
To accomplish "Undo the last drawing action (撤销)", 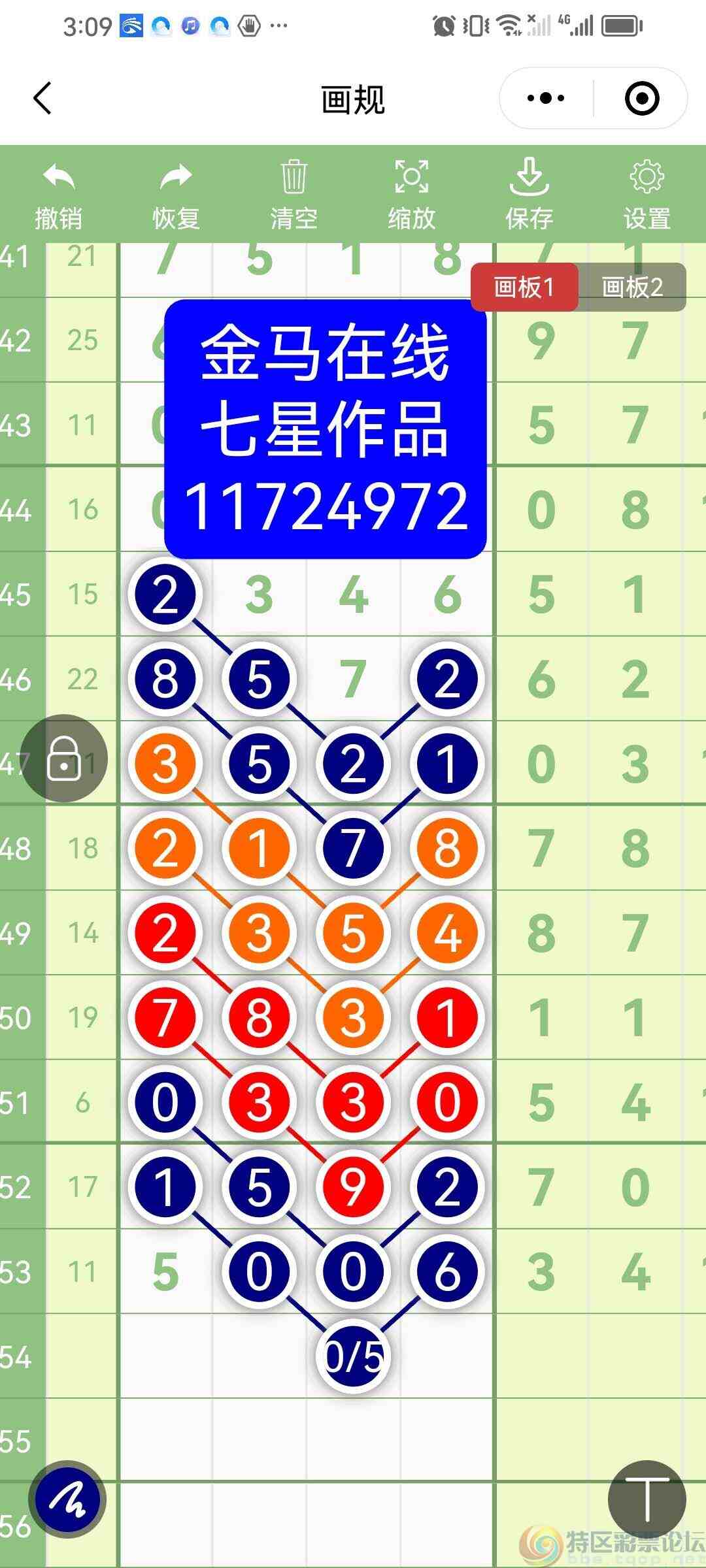I will tap(59, 195).
